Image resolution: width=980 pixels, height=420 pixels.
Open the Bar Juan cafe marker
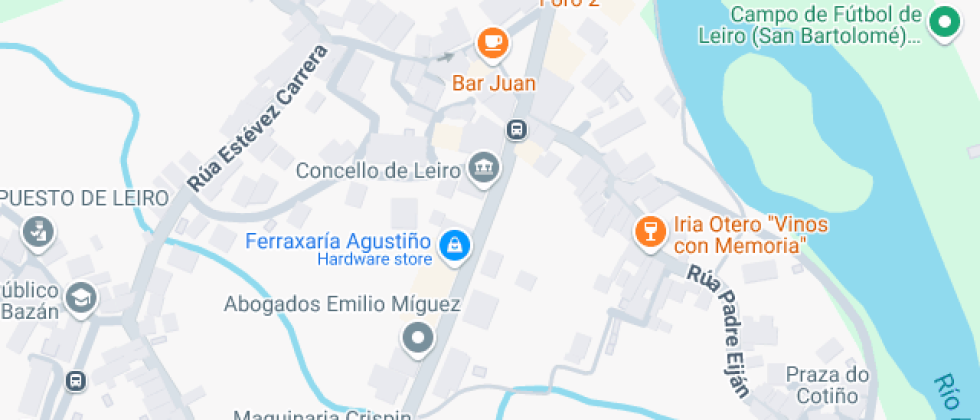[492, 42]
